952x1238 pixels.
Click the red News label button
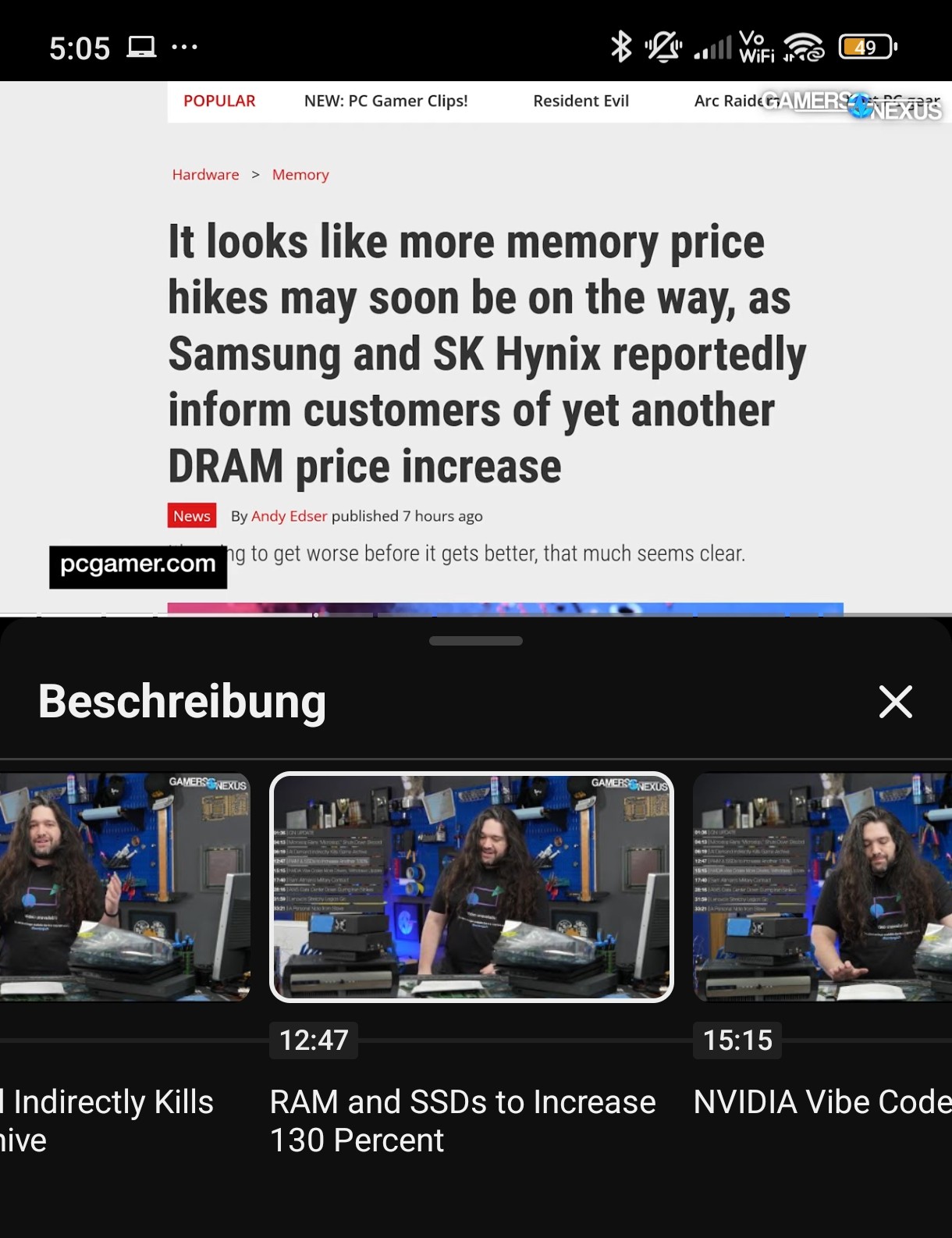coord(191,515)
